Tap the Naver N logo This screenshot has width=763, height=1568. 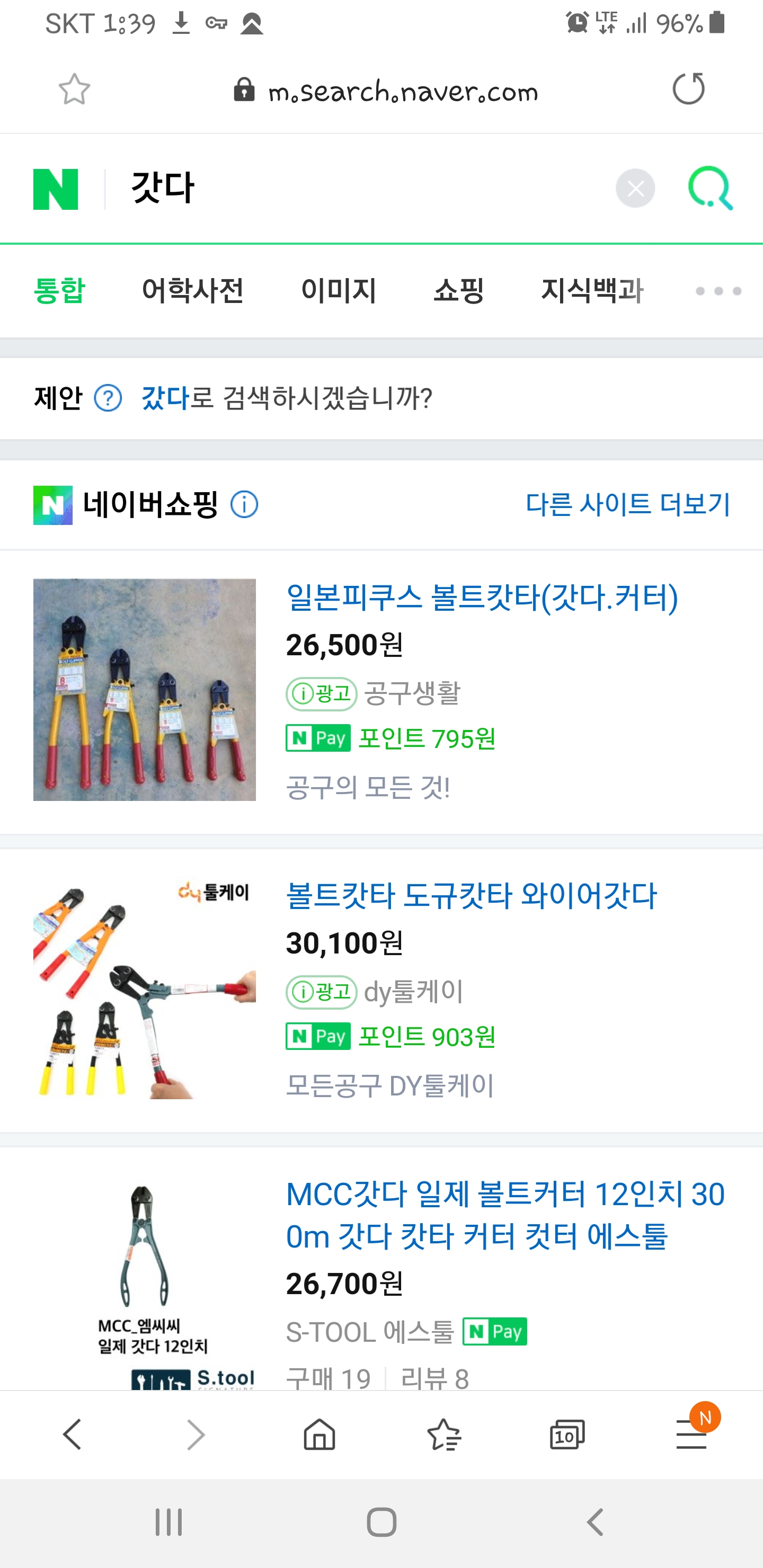click(x=56, y=189)
